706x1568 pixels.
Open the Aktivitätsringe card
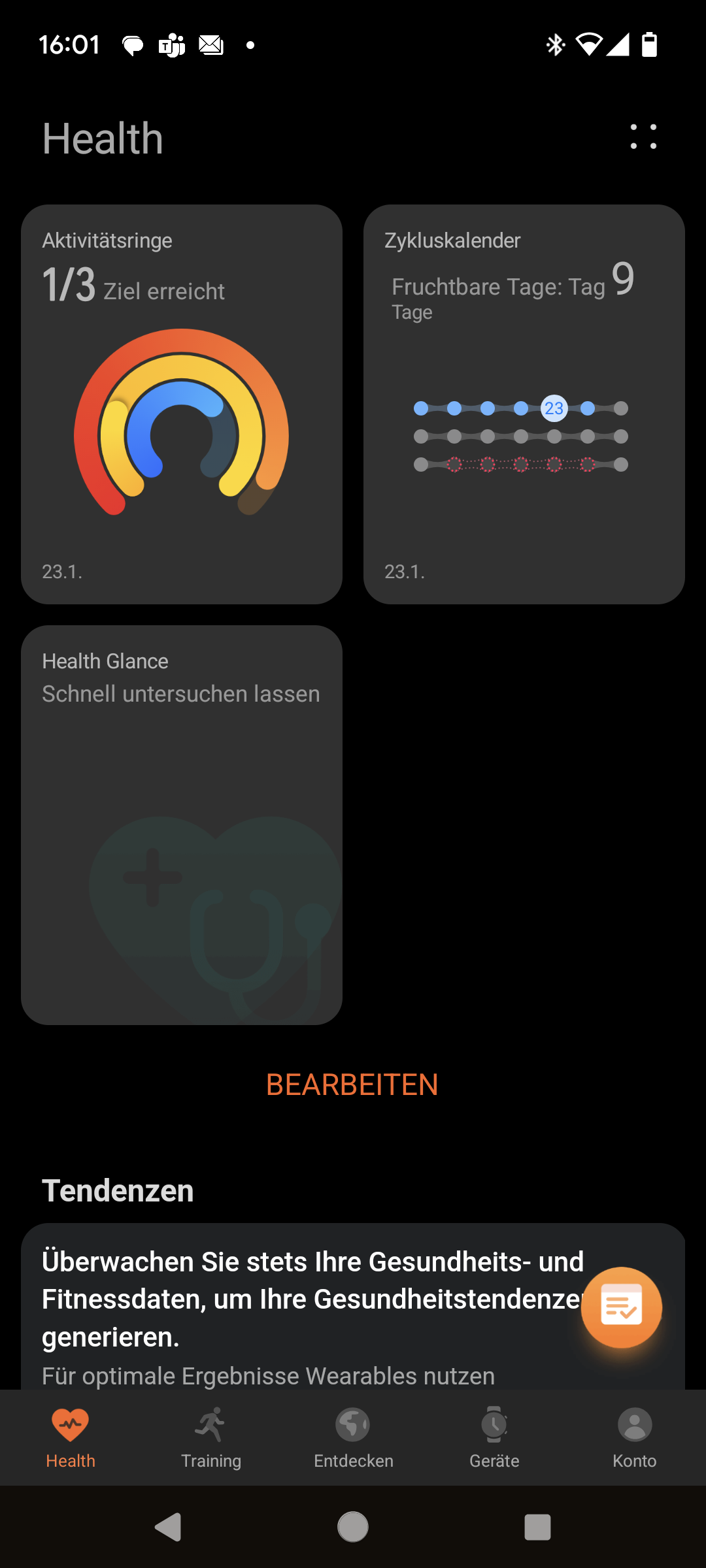tap(182, 404)
